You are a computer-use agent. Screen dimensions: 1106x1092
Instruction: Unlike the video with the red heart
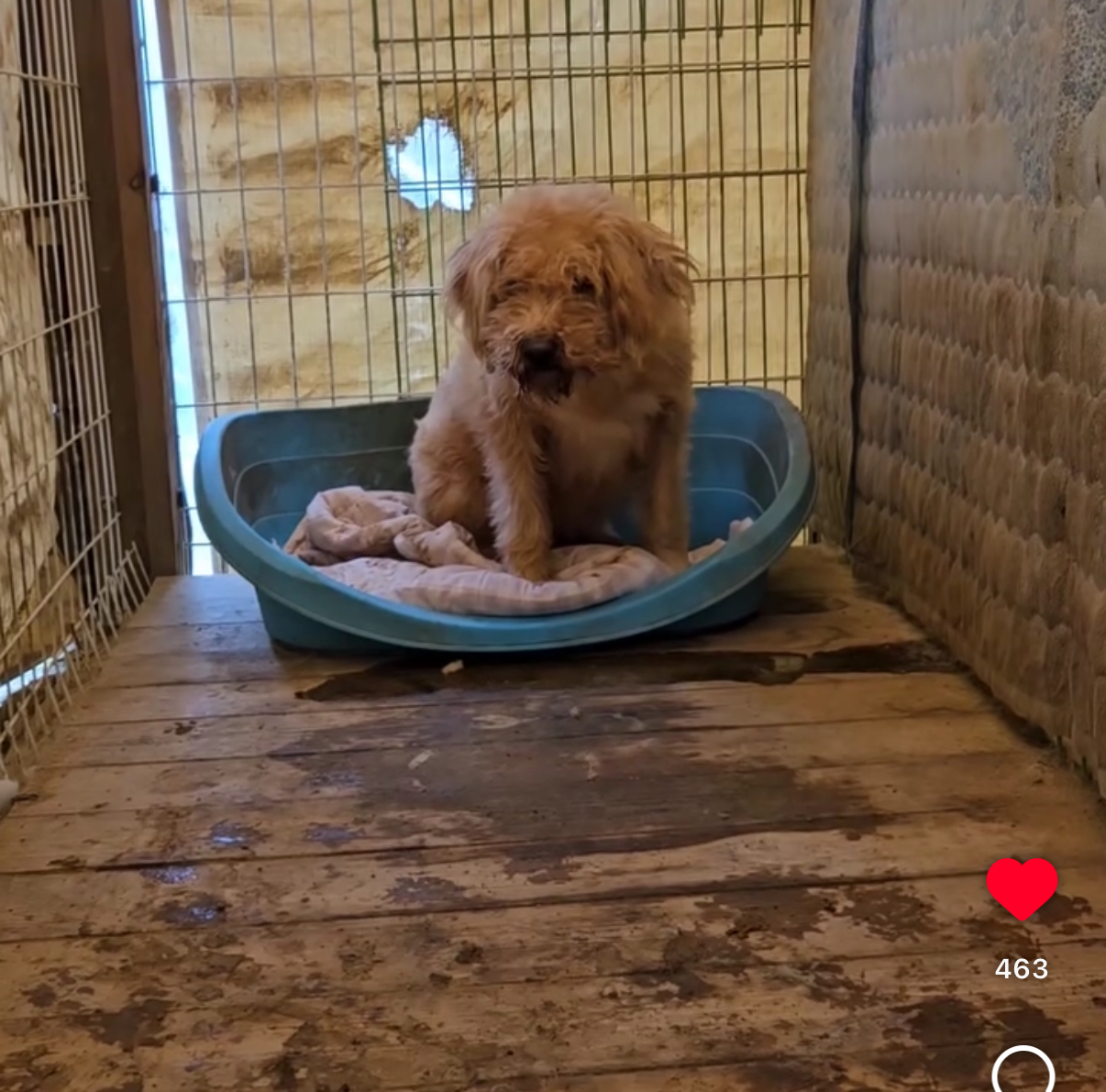tap(1022, 888)
